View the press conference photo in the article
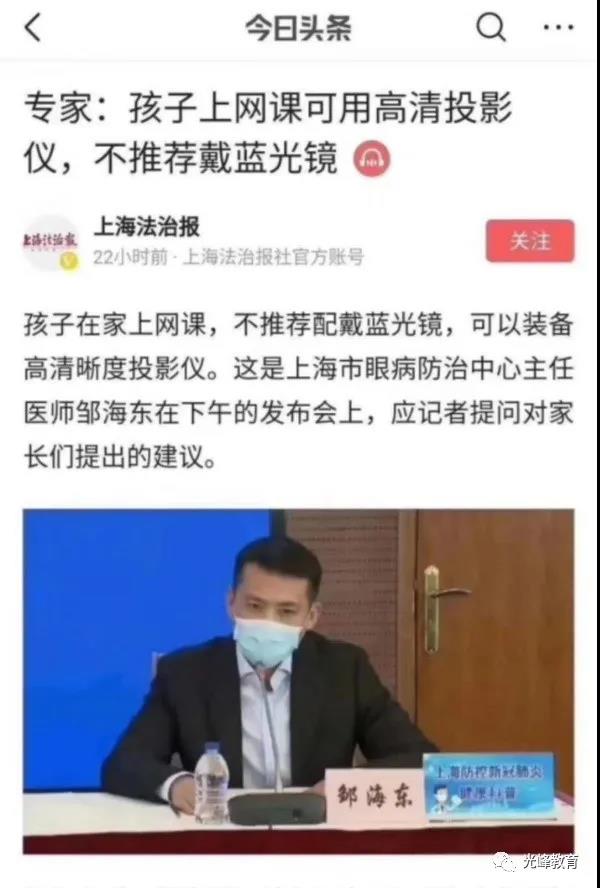 (298, 680)
